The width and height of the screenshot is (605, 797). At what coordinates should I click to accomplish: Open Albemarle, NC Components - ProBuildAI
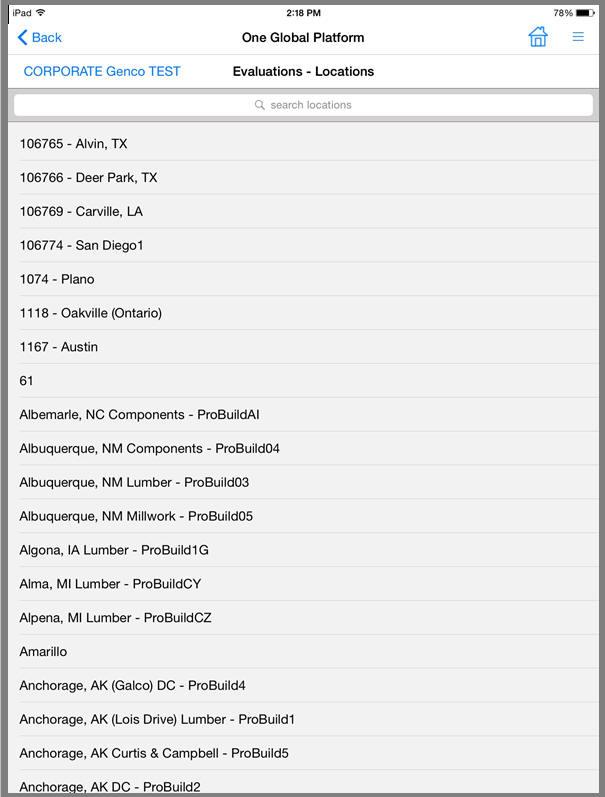(x=303, y=415)
